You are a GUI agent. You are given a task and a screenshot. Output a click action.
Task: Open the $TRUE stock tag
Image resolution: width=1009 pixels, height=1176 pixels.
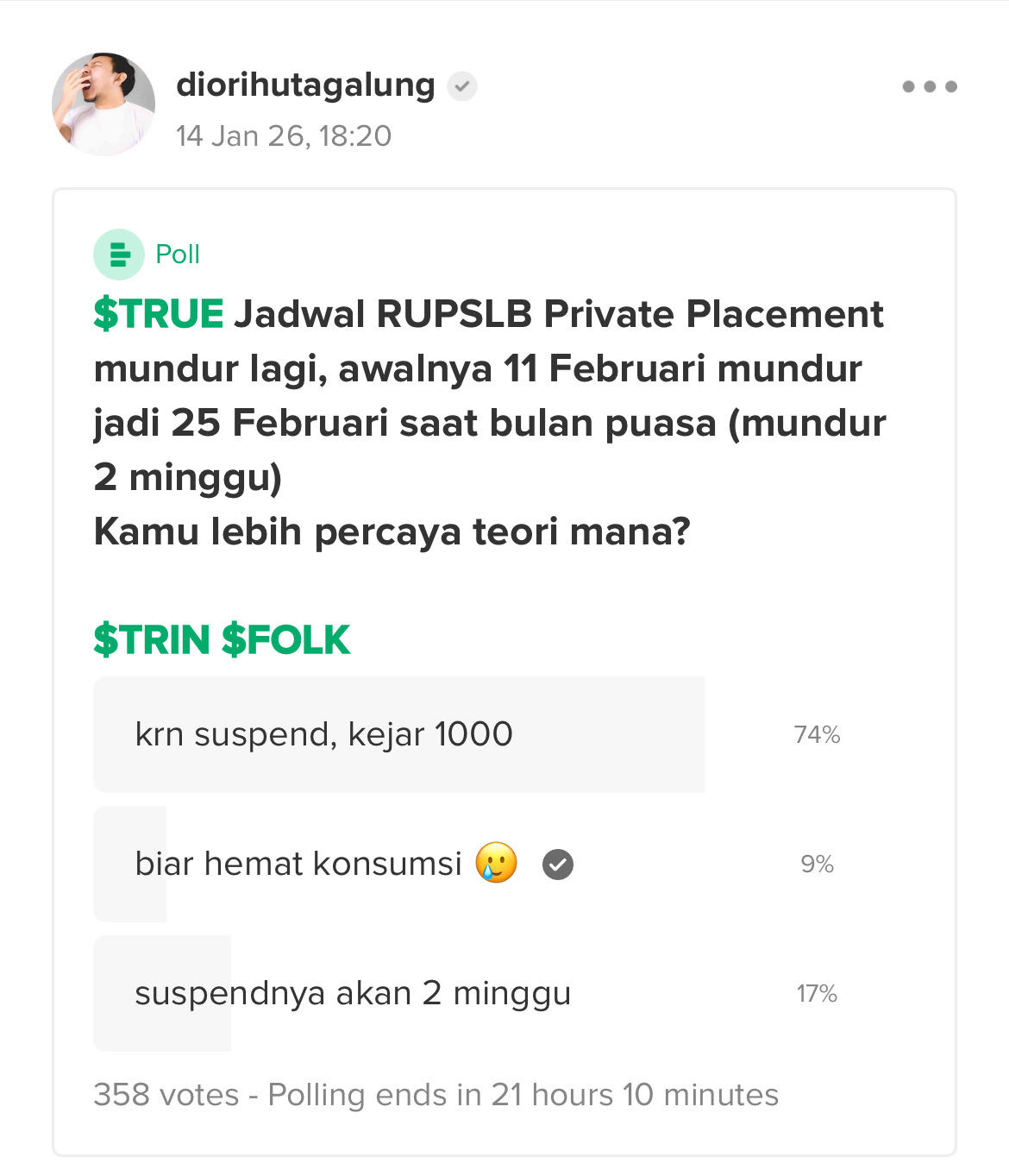[x=159, y=314]
